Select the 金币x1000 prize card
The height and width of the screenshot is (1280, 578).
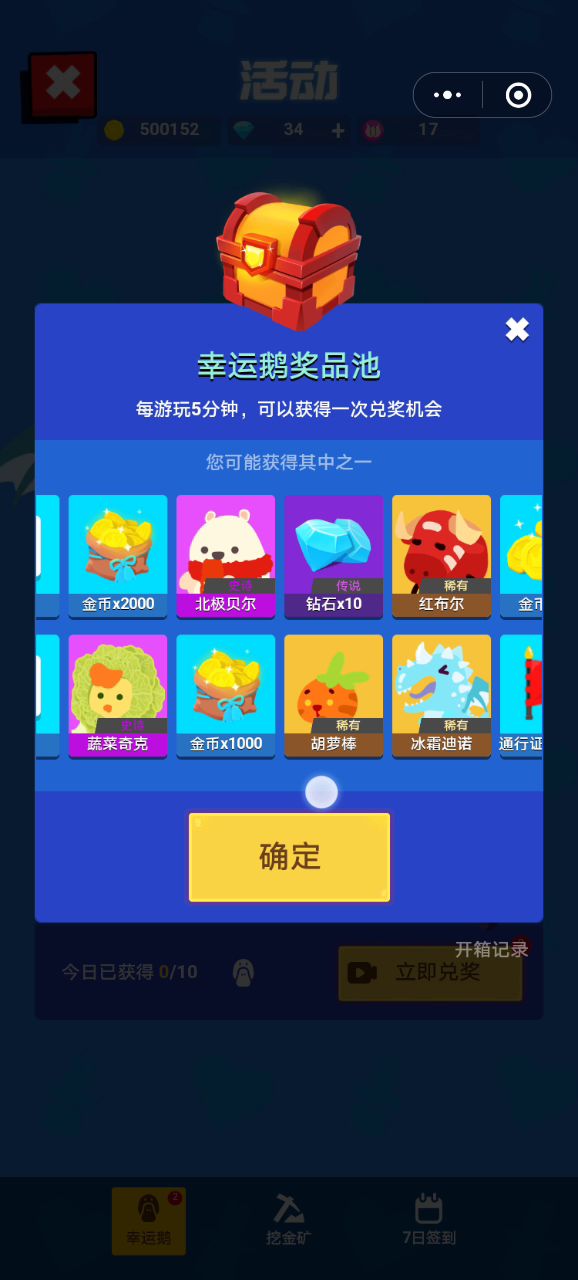pyautogui.click(x=226, y=696)
